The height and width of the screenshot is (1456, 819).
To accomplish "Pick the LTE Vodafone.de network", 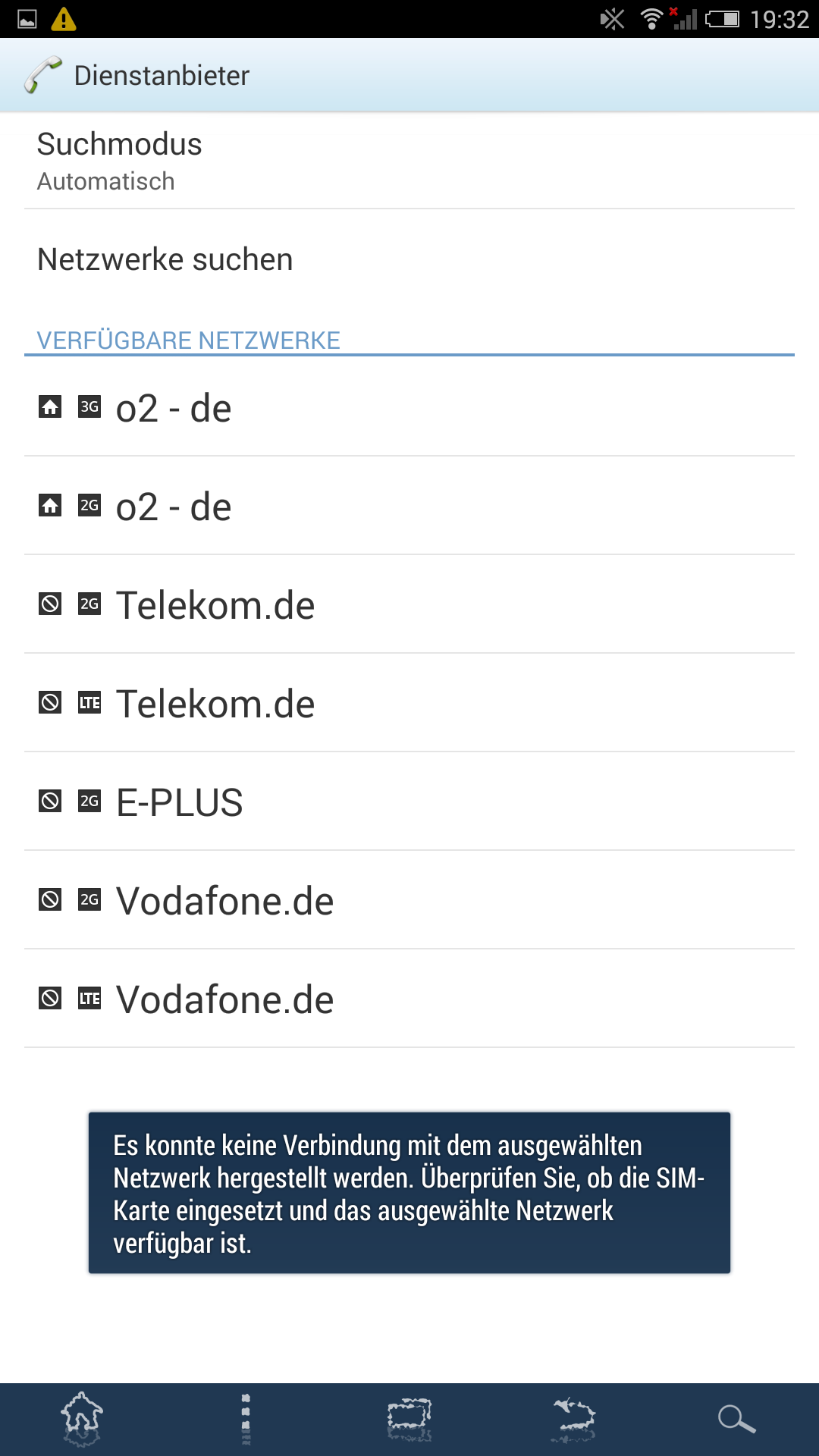I will tap(409, 999).
